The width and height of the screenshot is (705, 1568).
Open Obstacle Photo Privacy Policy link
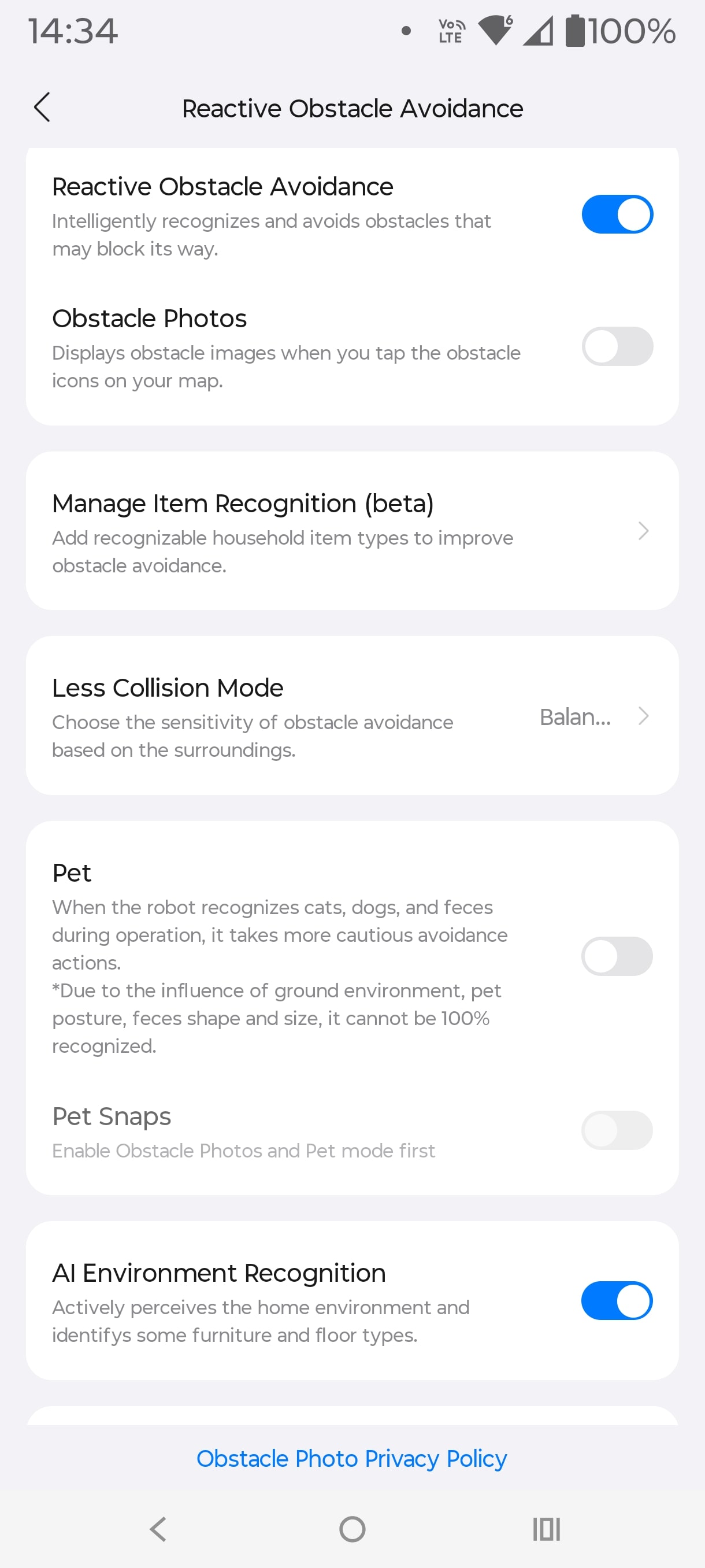(351, 1458)
